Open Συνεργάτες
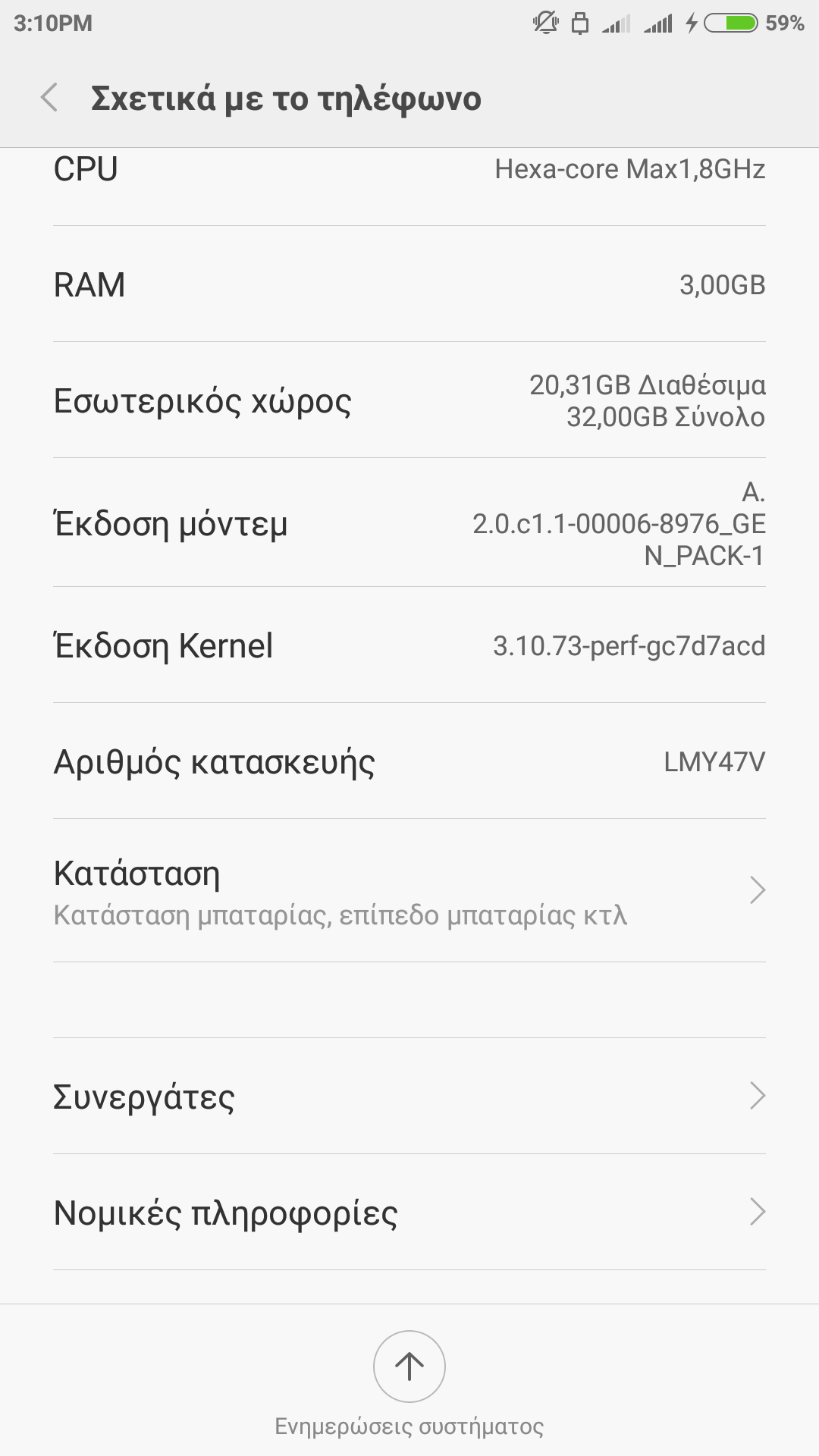819x1456 pixels. pyautogui.click(x=409, y=1097)
